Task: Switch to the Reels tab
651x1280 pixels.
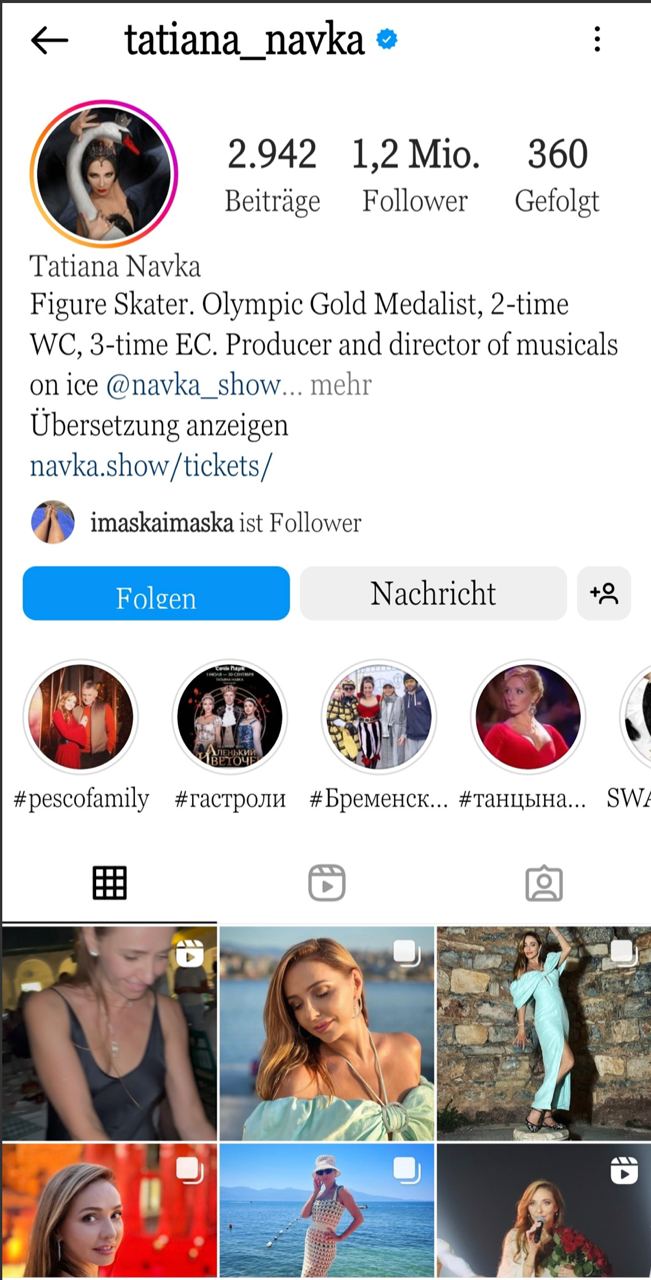Action: (x=326, y=883)
